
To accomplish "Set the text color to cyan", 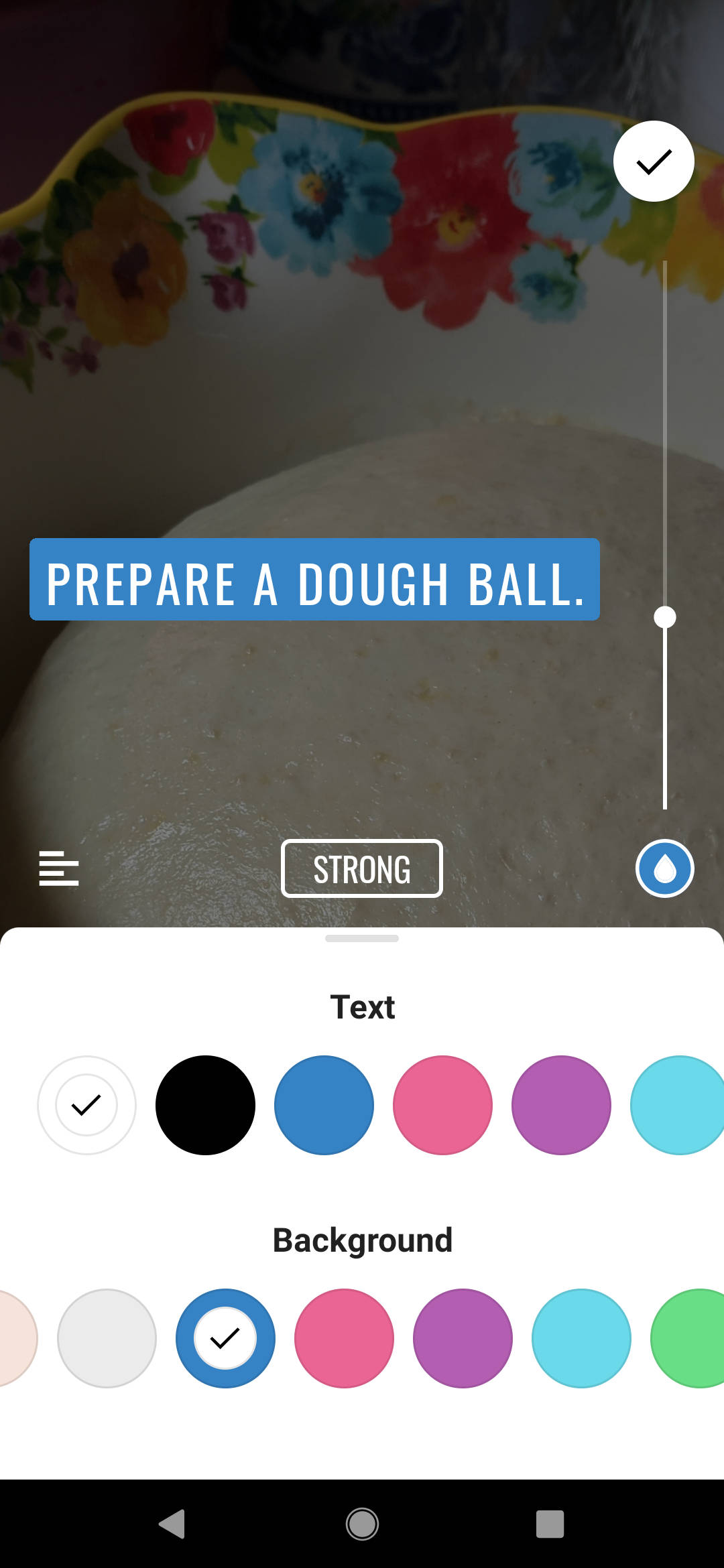I will [678, 1105].
